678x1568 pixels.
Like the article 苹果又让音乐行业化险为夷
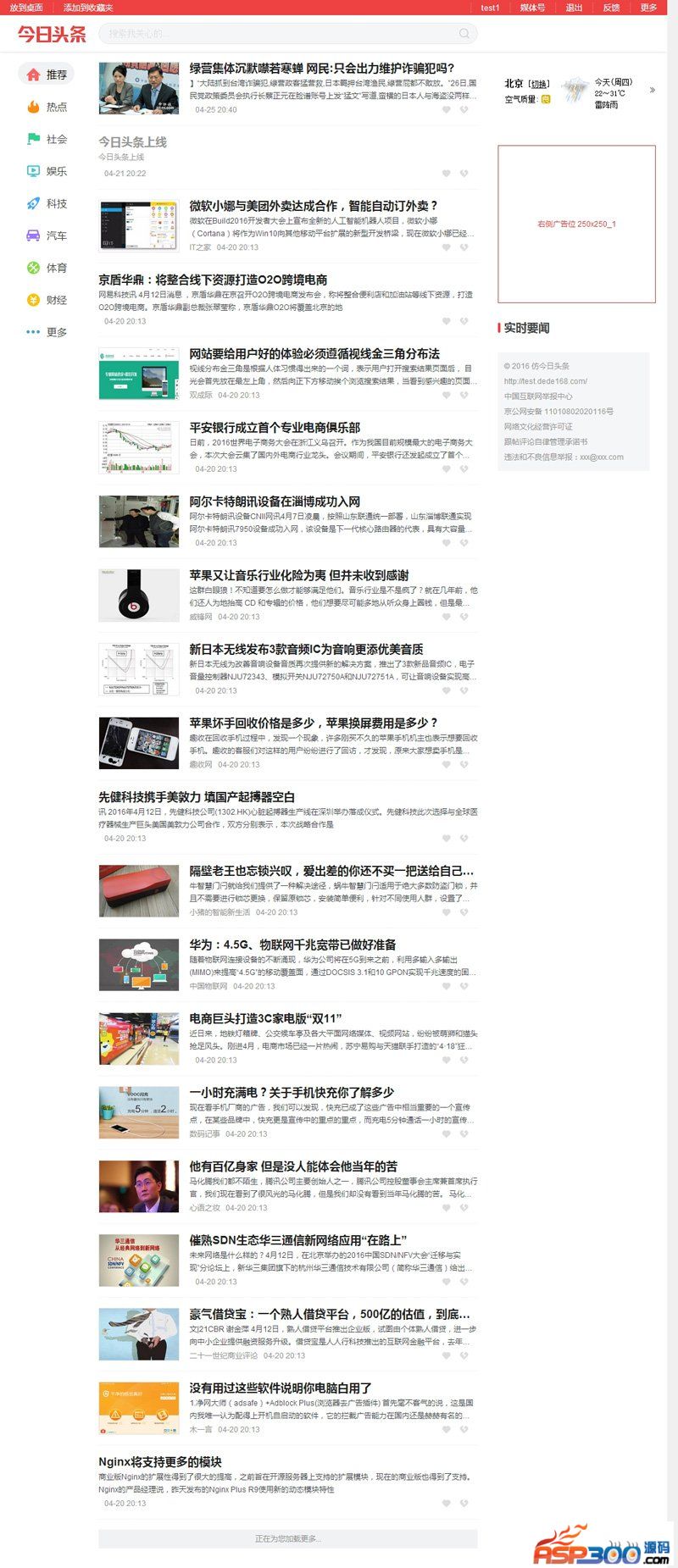click(447, 617)
